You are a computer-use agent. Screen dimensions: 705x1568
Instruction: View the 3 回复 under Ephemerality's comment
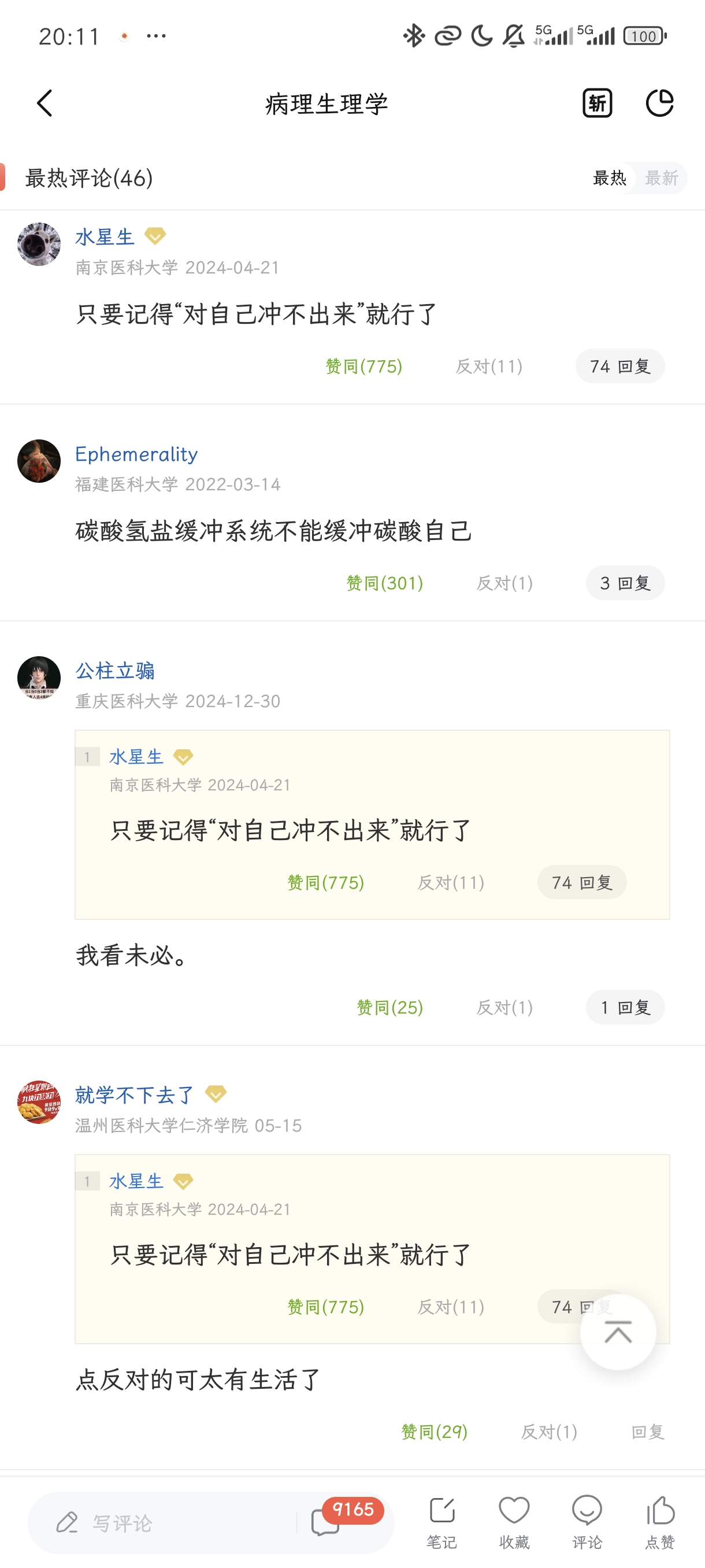(x=625, y=583)
